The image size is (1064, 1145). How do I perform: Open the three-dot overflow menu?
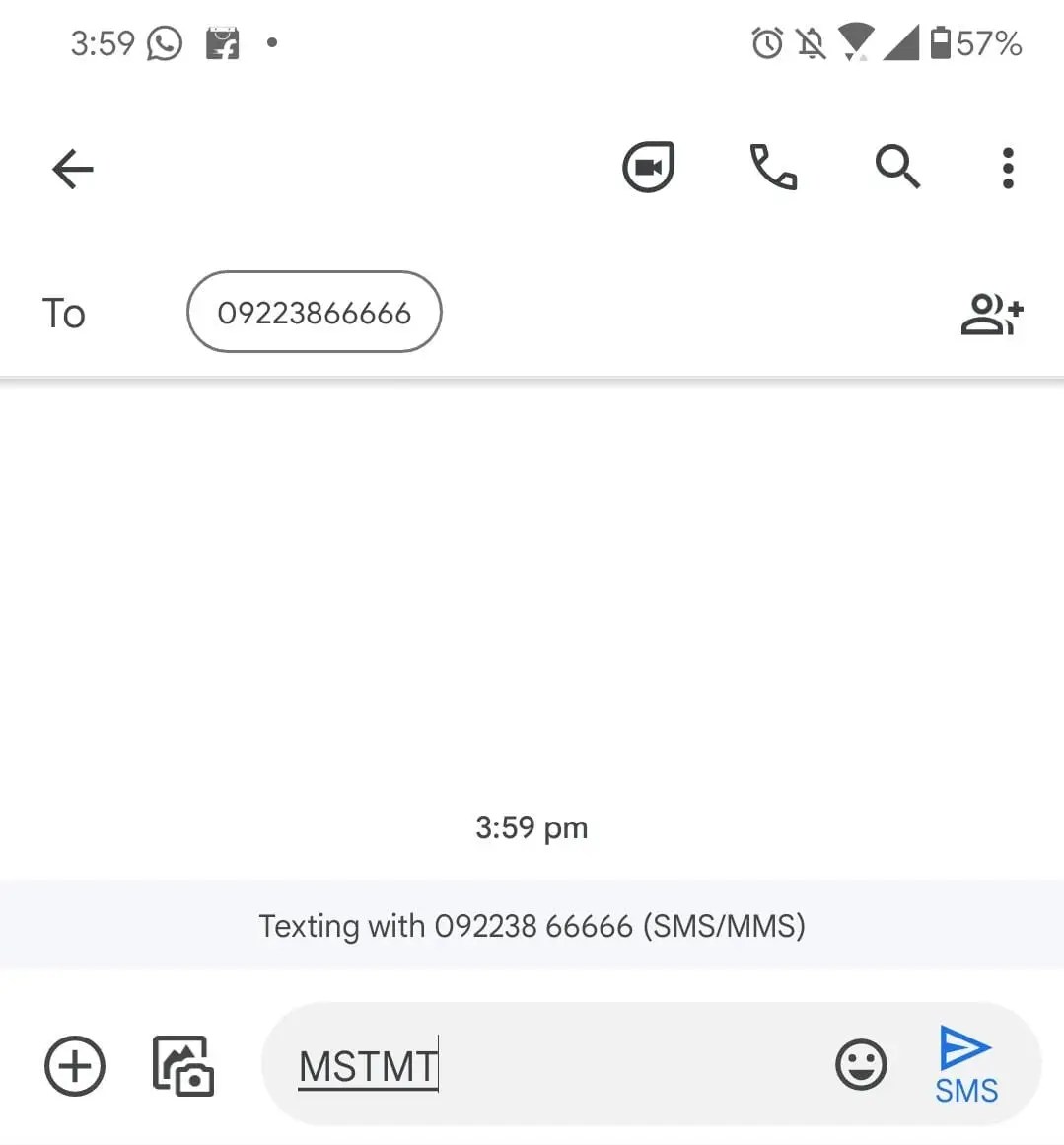pos(1007,168)
